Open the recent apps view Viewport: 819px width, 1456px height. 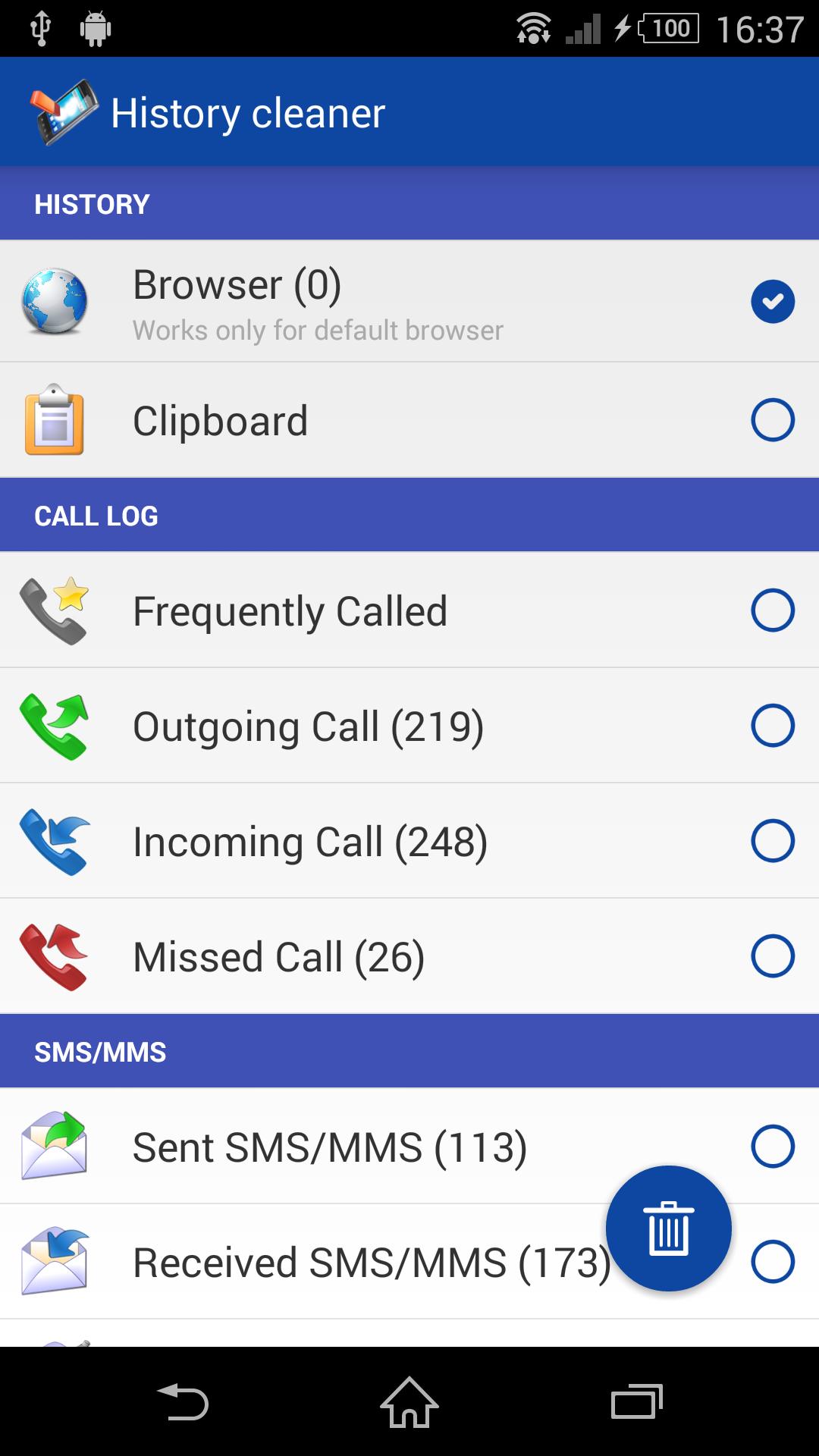pyautogui.click(x=636, y=1401)
